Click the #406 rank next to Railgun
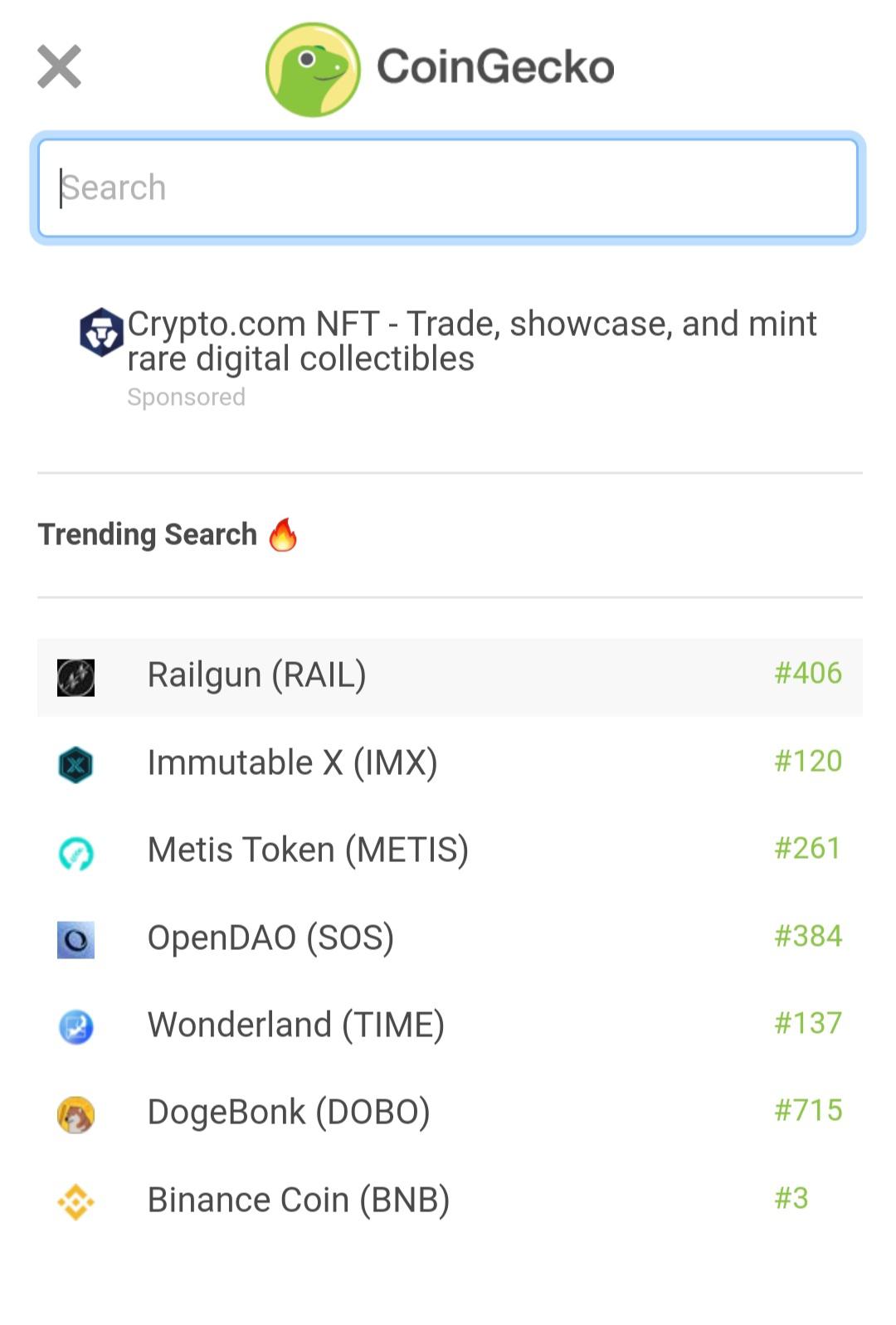The image size is (896, 1325). [x=807, y=675]
